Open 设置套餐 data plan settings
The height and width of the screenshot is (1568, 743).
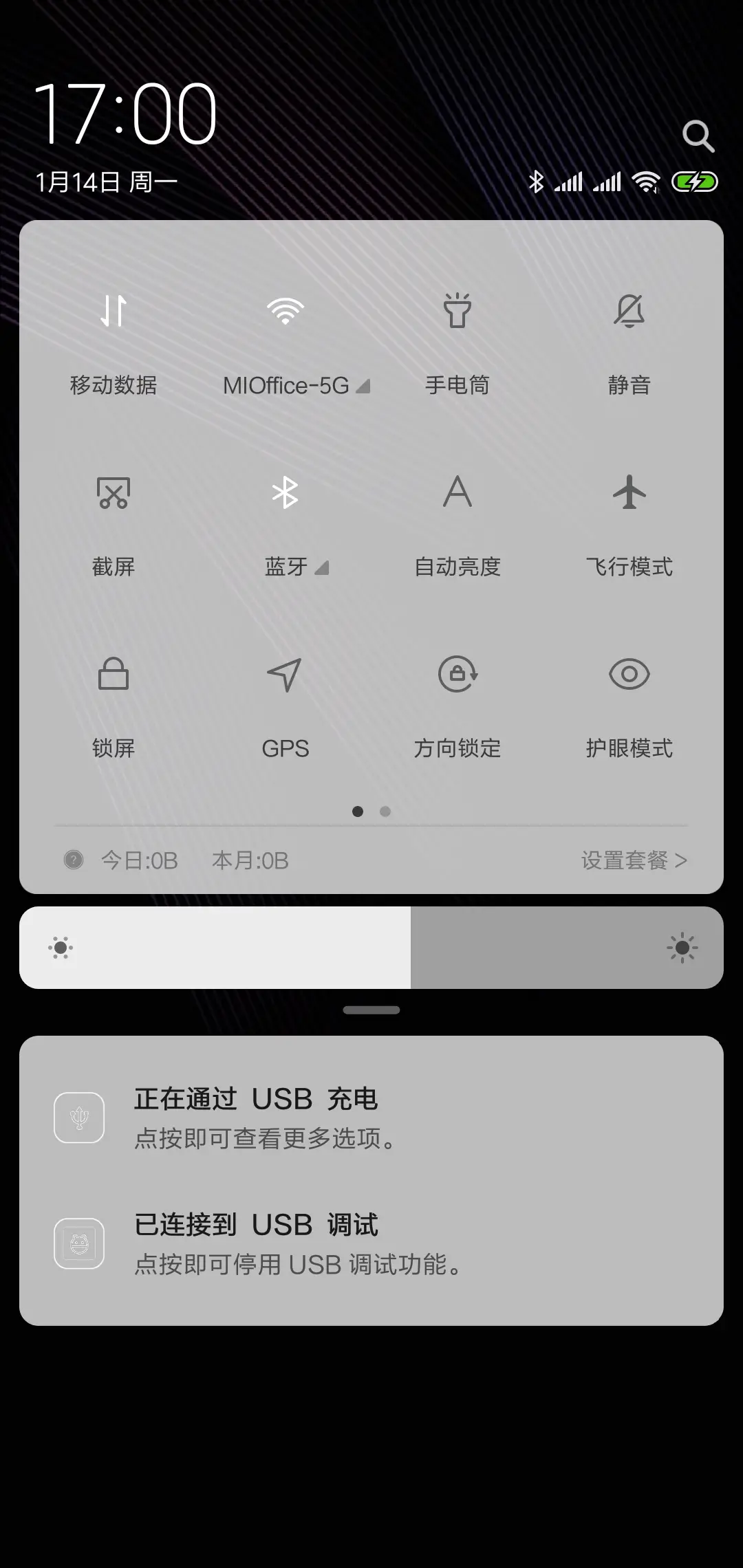coord(633,860)
